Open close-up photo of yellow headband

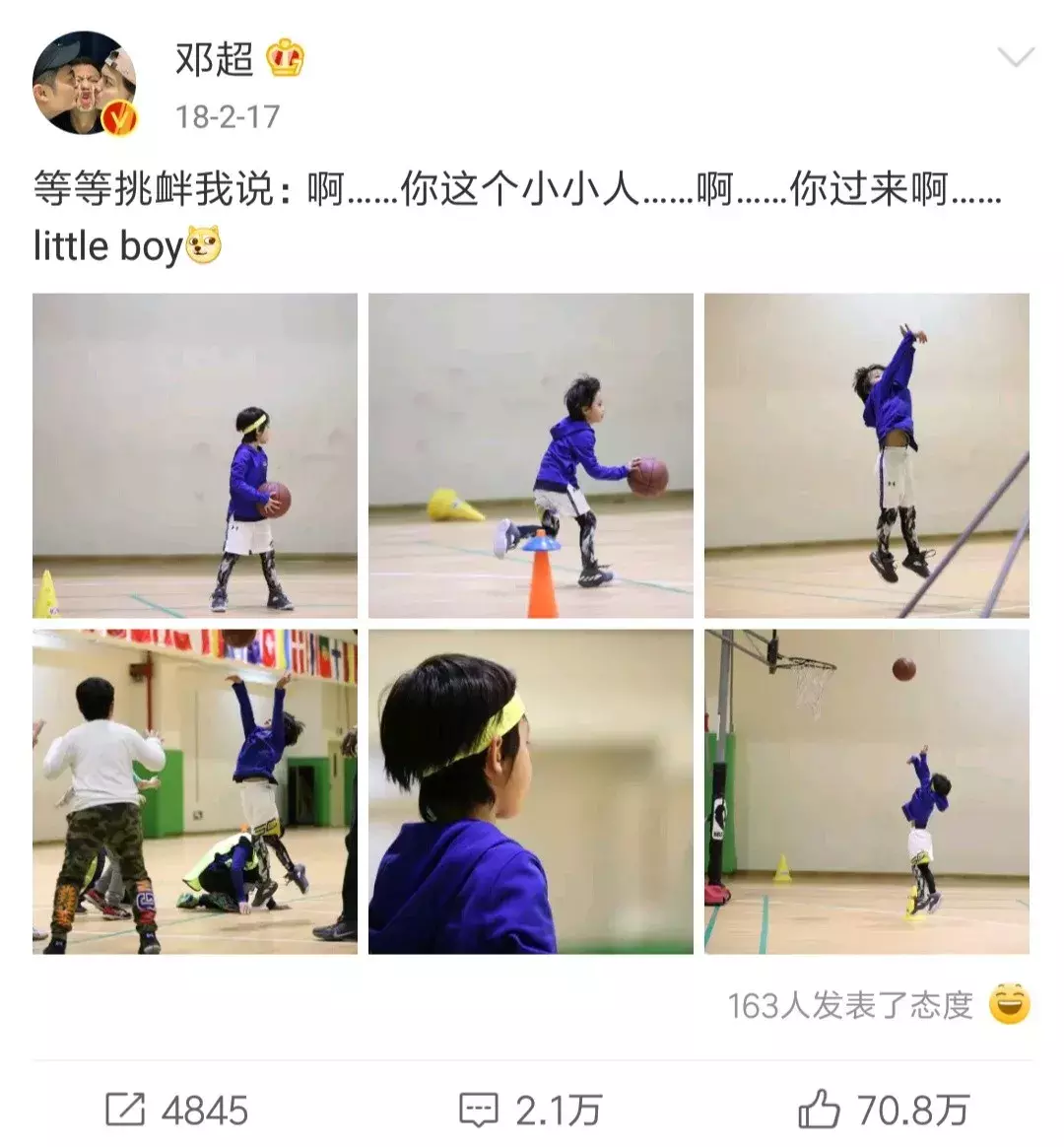(530, 791)
